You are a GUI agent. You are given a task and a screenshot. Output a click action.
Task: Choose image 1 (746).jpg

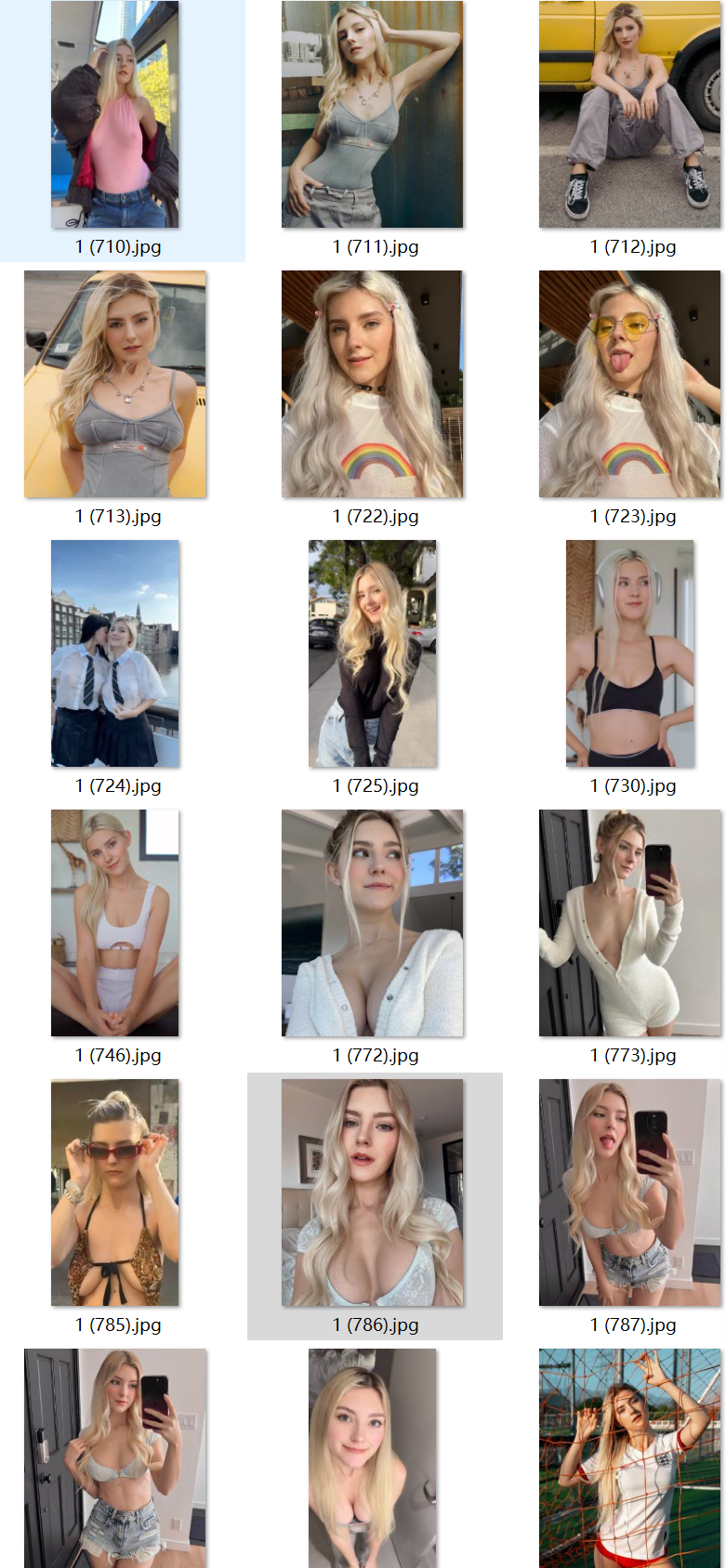coord(115,923)
